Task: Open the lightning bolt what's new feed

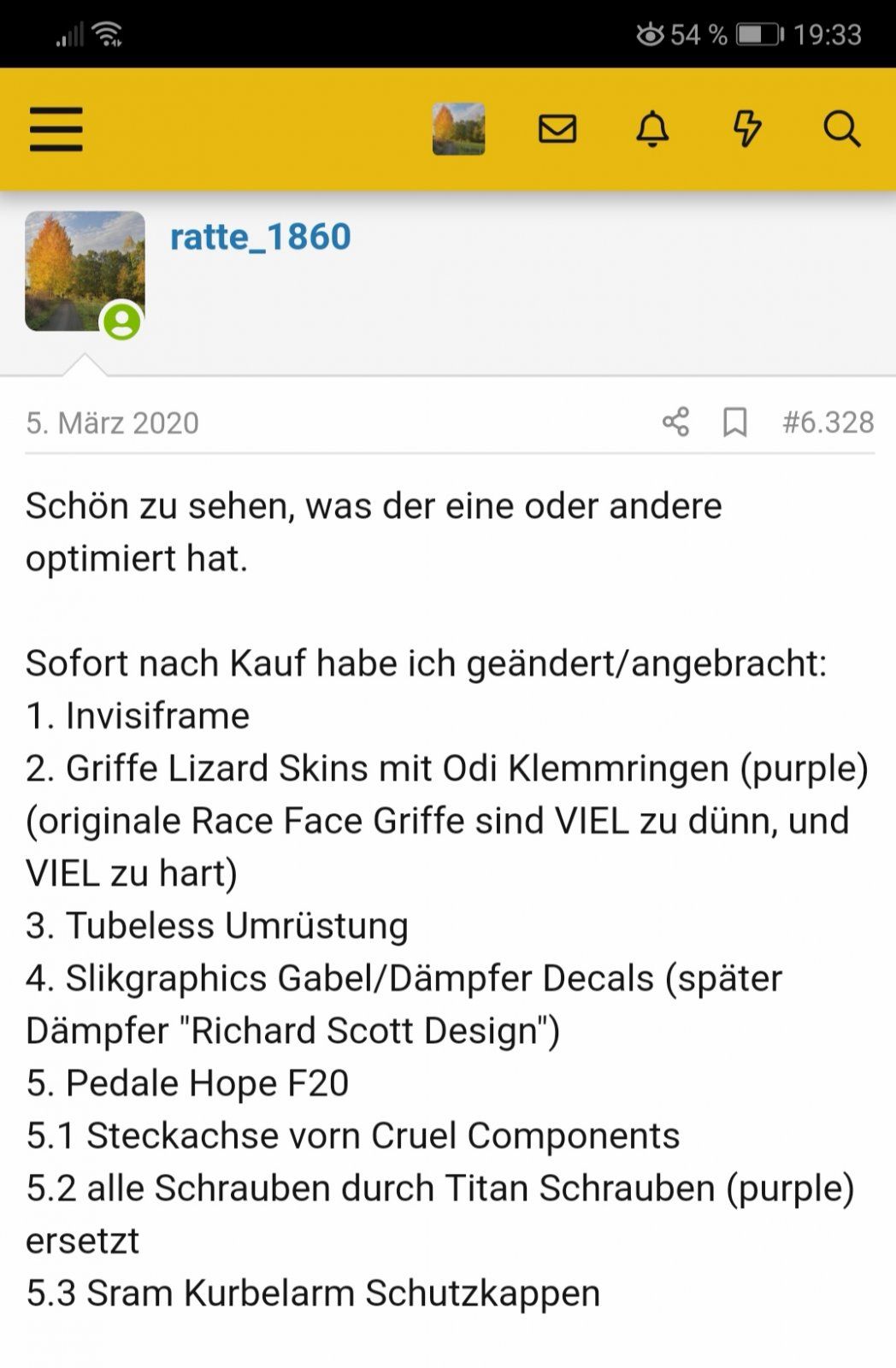Action: (747, 129)
